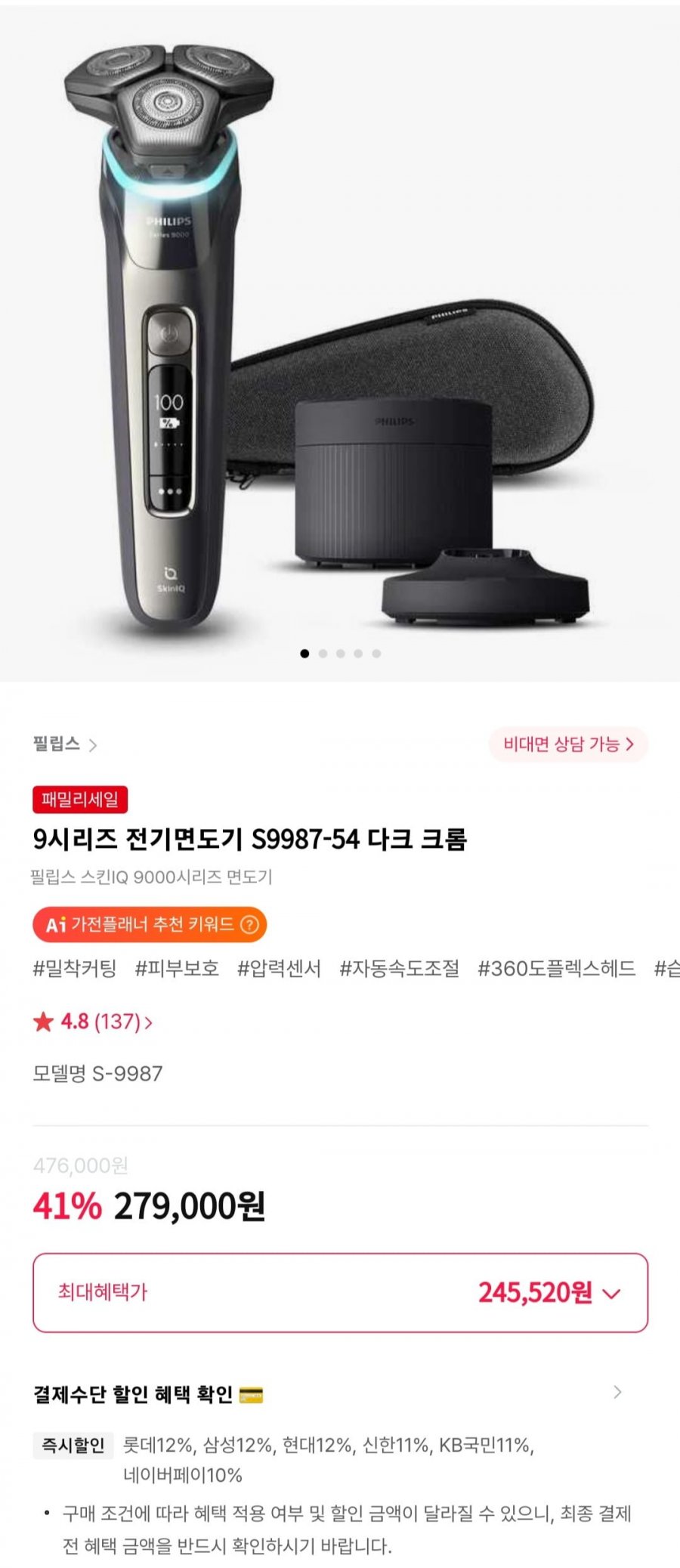
Task: Select the #압력센서 keyword tag
Action: point(279,968)
